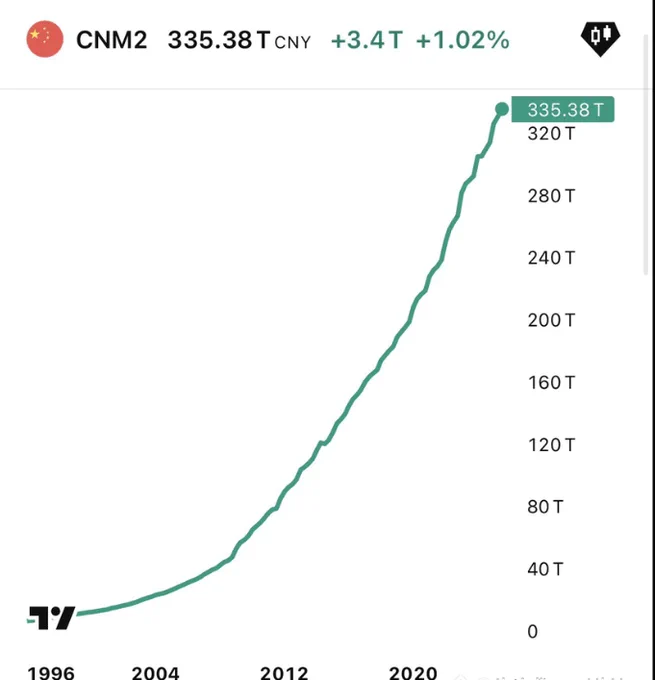Open the candlestick chart icon
This screenshot has height=680, width=655.
pyautogui.click(x=601, y=39)
